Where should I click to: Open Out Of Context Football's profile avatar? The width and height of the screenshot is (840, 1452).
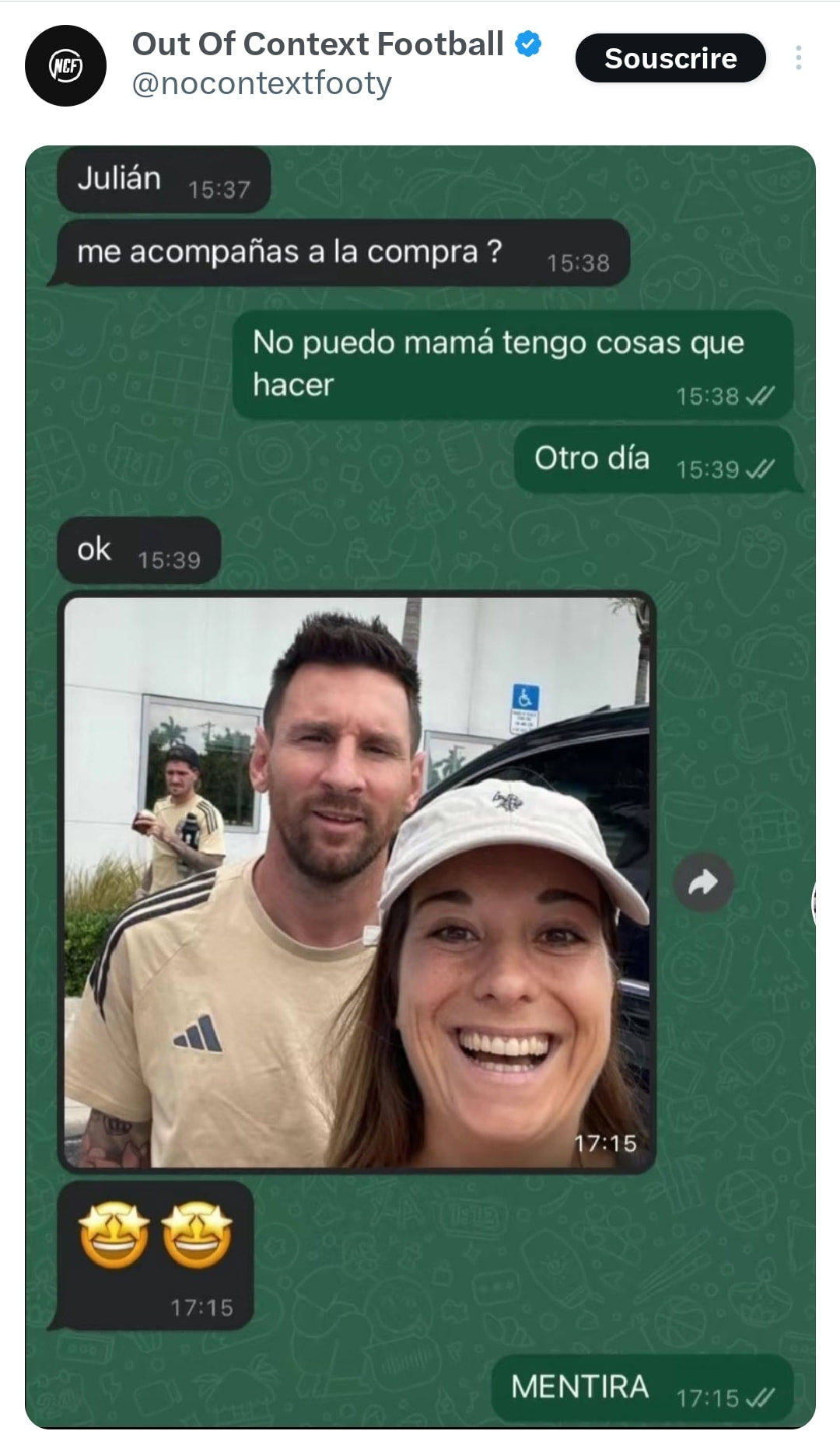(66, 66)
